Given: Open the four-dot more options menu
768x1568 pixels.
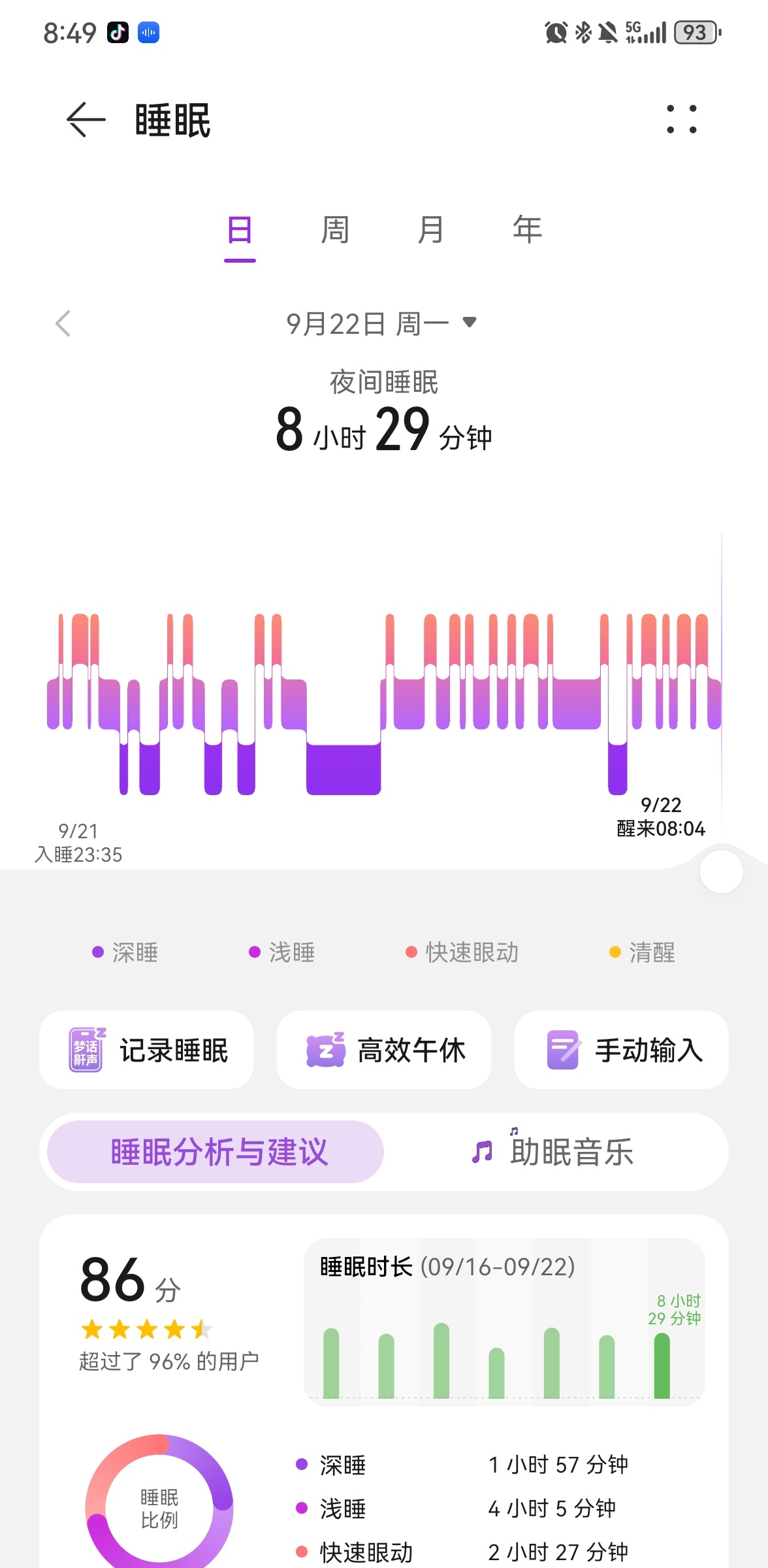Looking at the screenshot, I should tap(681, 120).
